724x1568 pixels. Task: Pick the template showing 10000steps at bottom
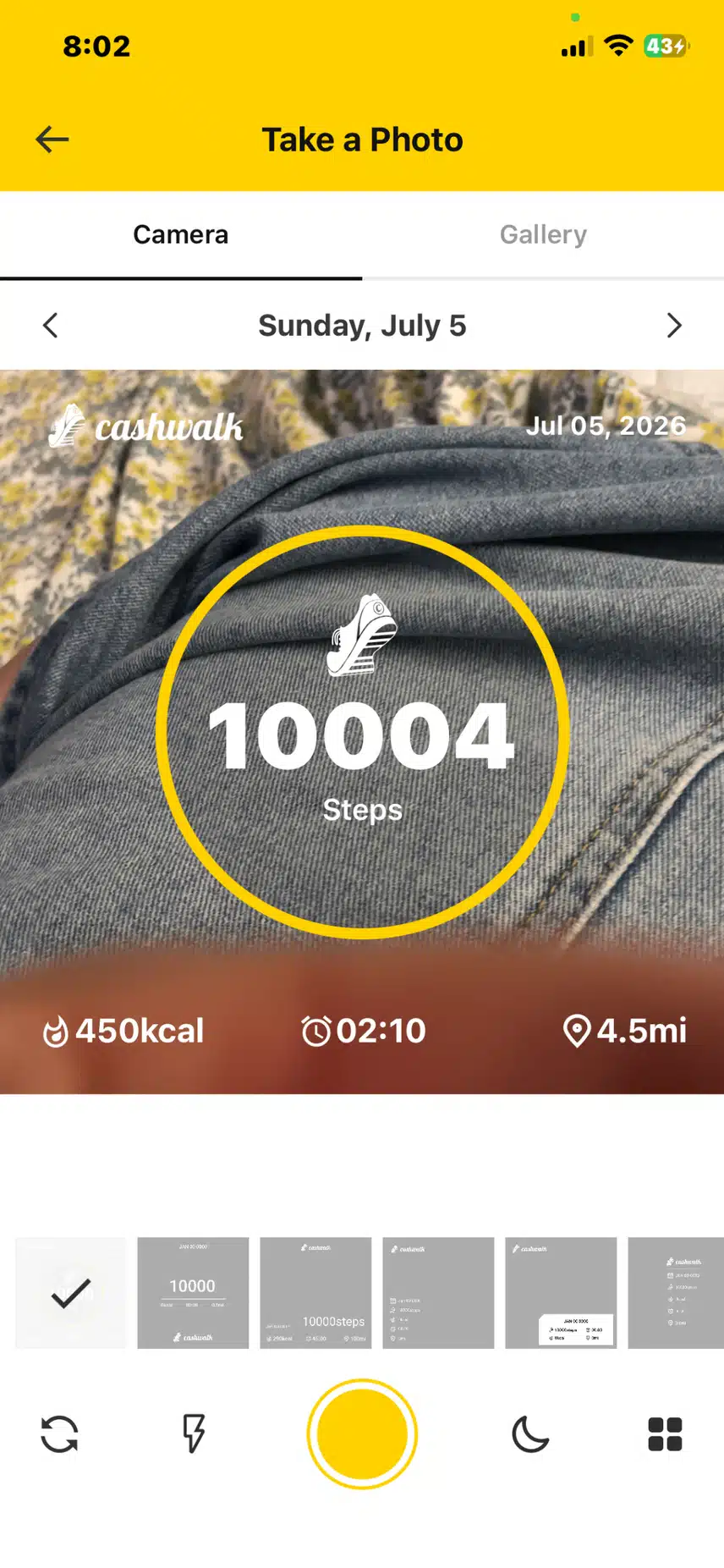click(315, 1293)
